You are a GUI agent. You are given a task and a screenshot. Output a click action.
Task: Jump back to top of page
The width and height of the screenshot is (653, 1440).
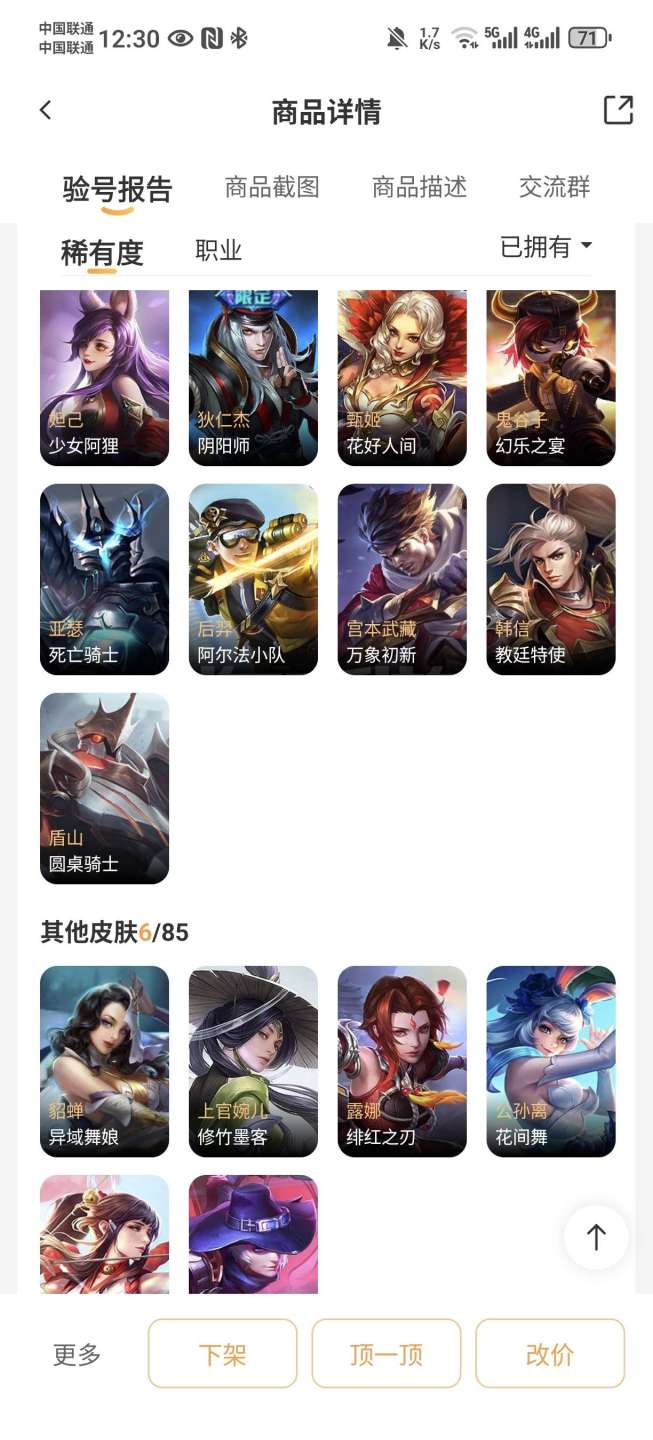(x=596, y=1237)
